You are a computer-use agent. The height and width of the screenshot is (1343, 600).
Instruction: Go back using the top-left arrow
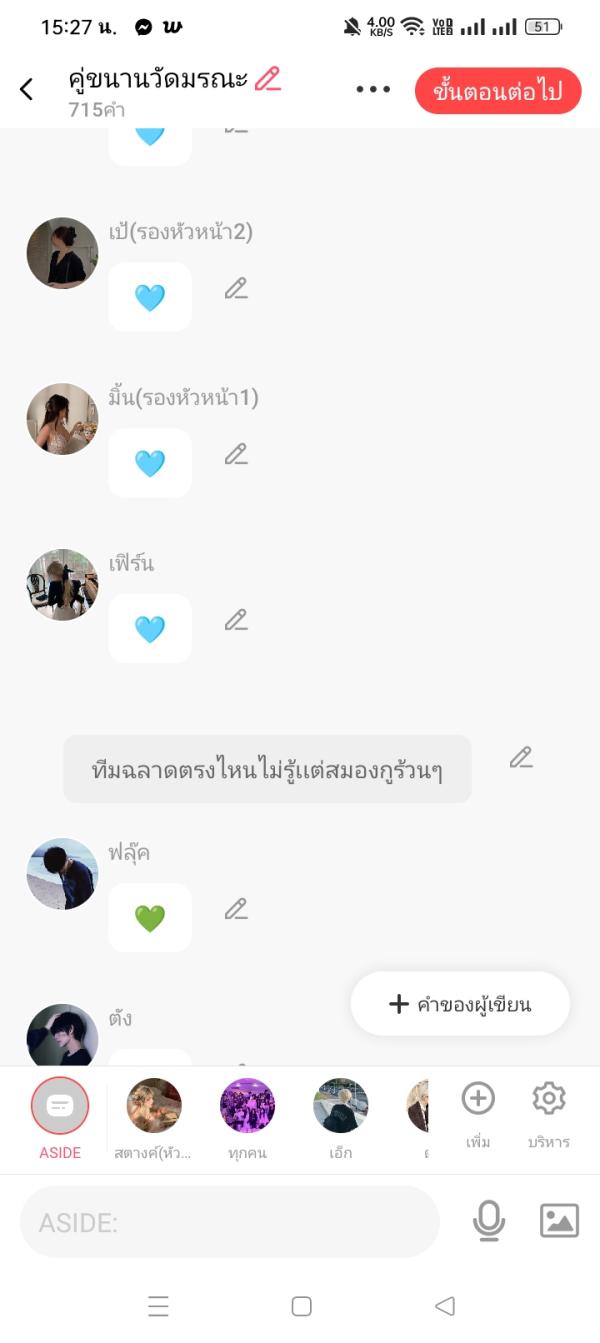click(27, 89)
